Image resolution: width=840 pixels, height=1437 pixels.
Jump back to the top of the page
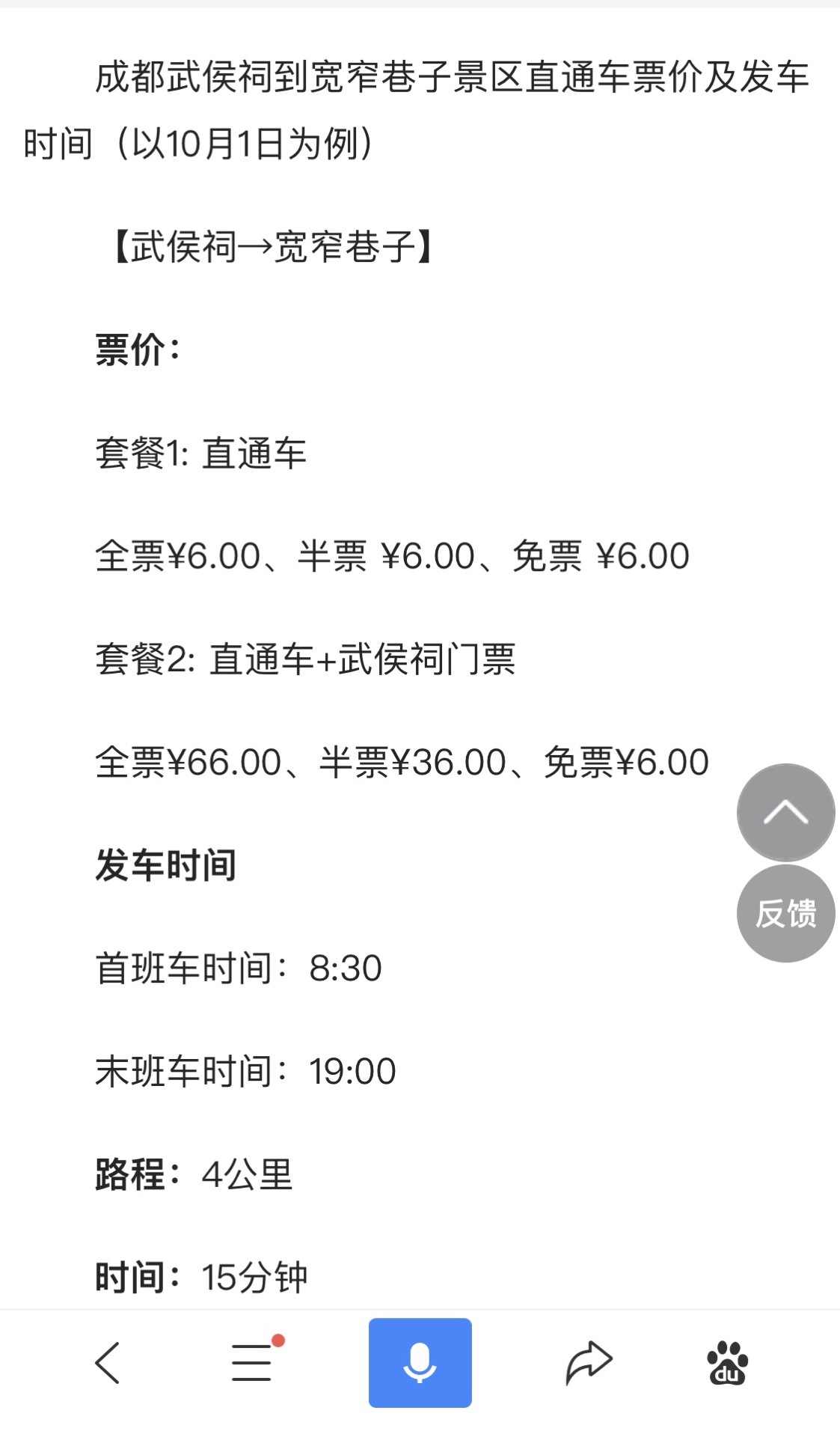(785, 812)
